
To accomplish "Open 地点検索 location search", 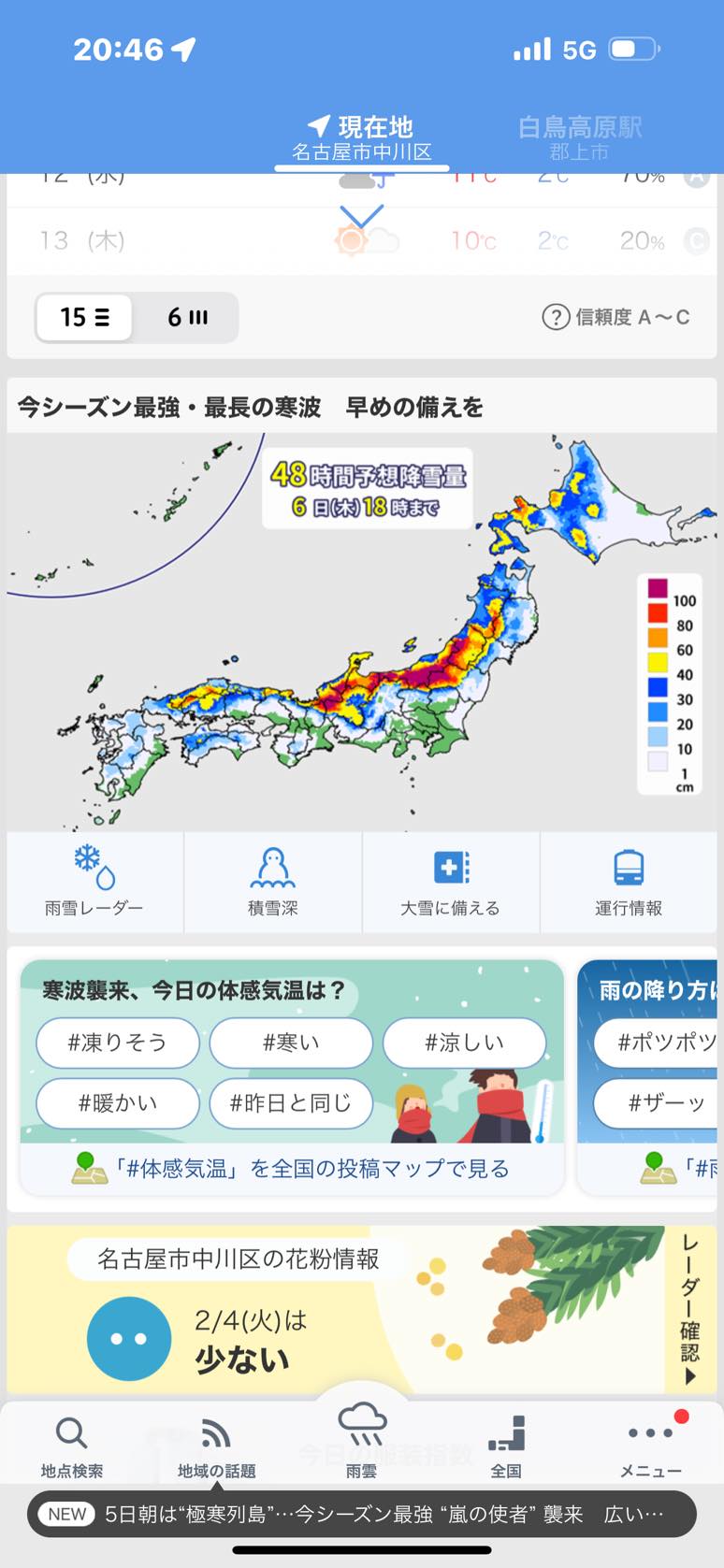I will tap(72, 1447).
